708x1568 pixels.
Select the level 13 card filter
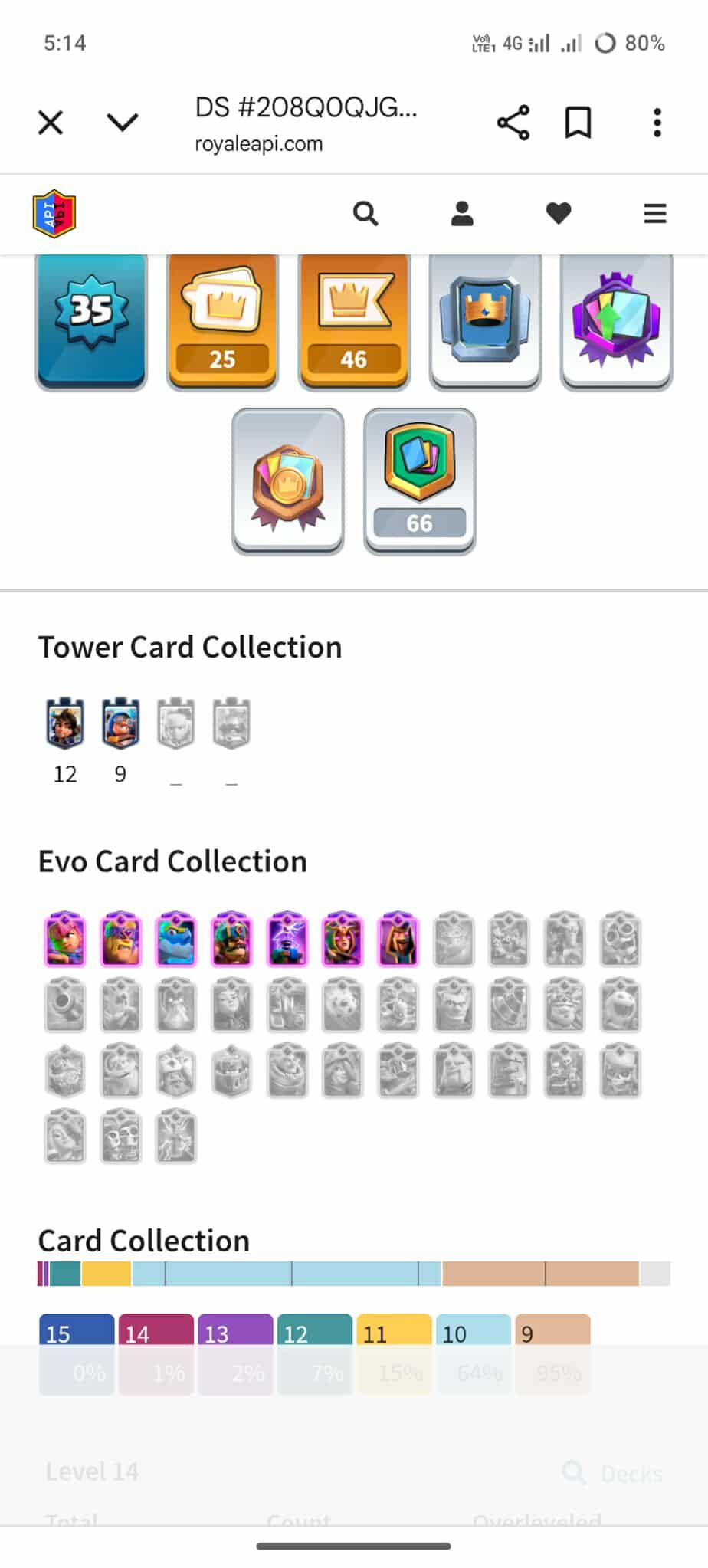coord(235,1353)
